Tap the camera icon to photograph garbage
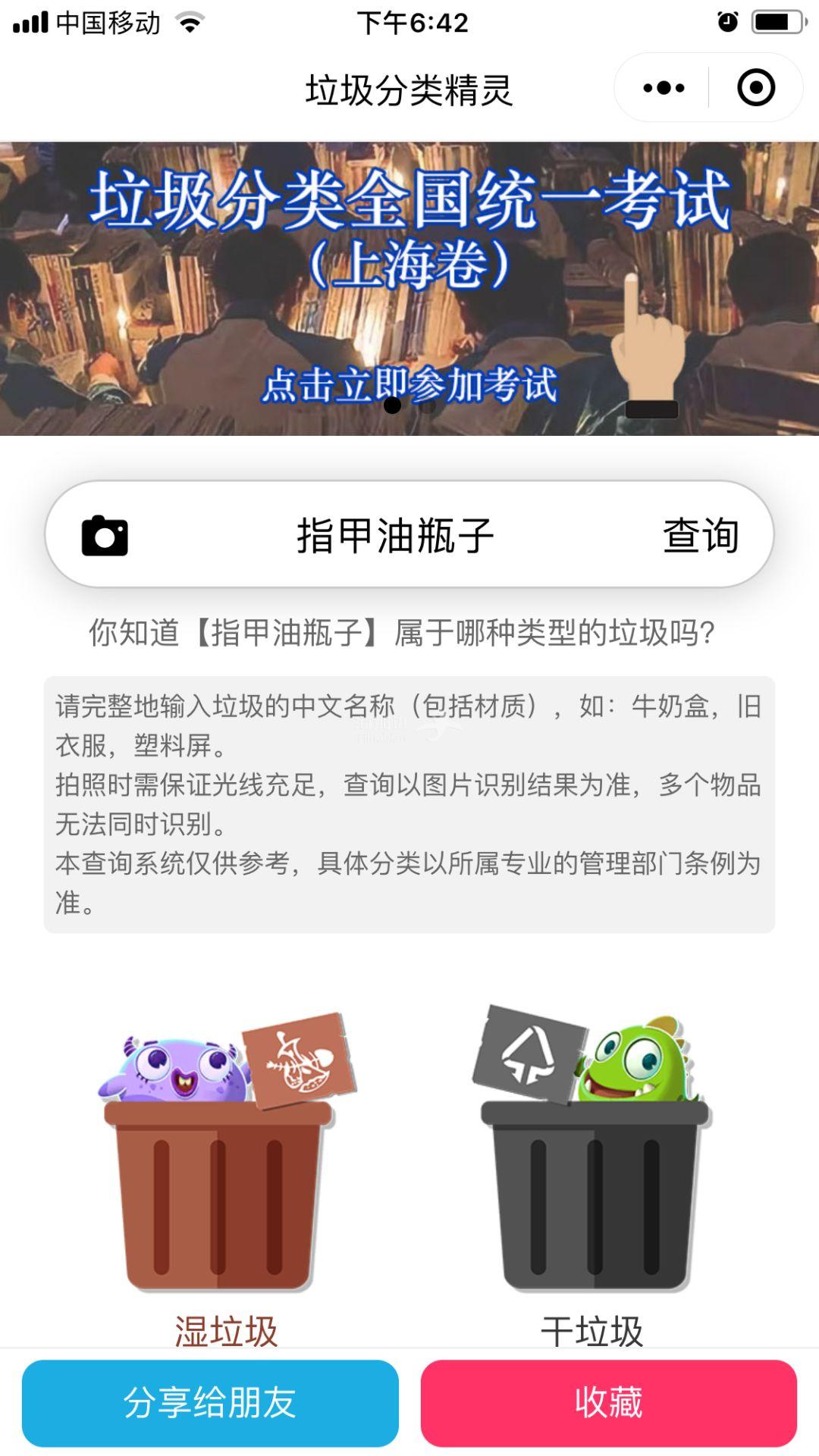 (105, 536)
